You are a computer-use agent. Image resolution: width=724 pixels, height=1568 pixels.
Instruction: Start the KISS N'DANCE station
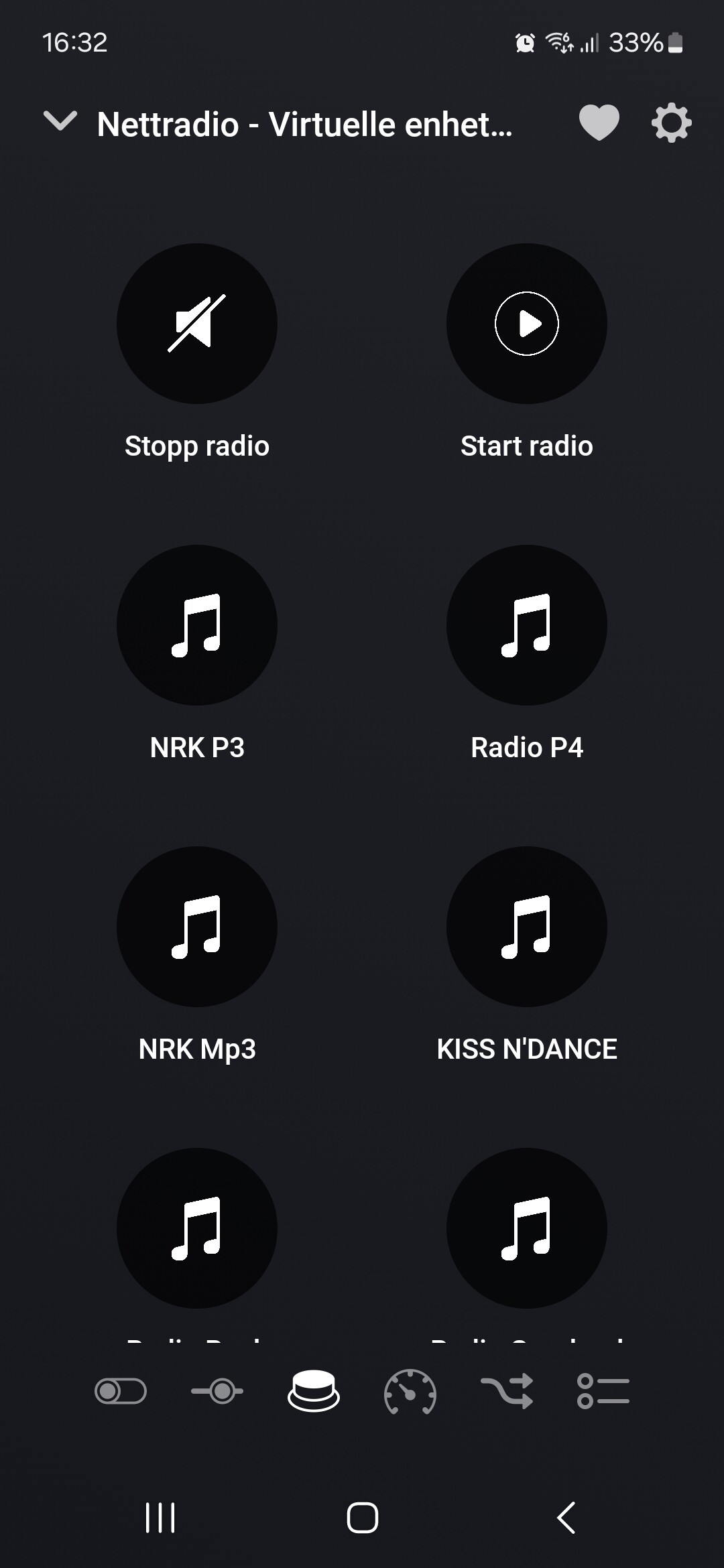(x=526, y=927)
